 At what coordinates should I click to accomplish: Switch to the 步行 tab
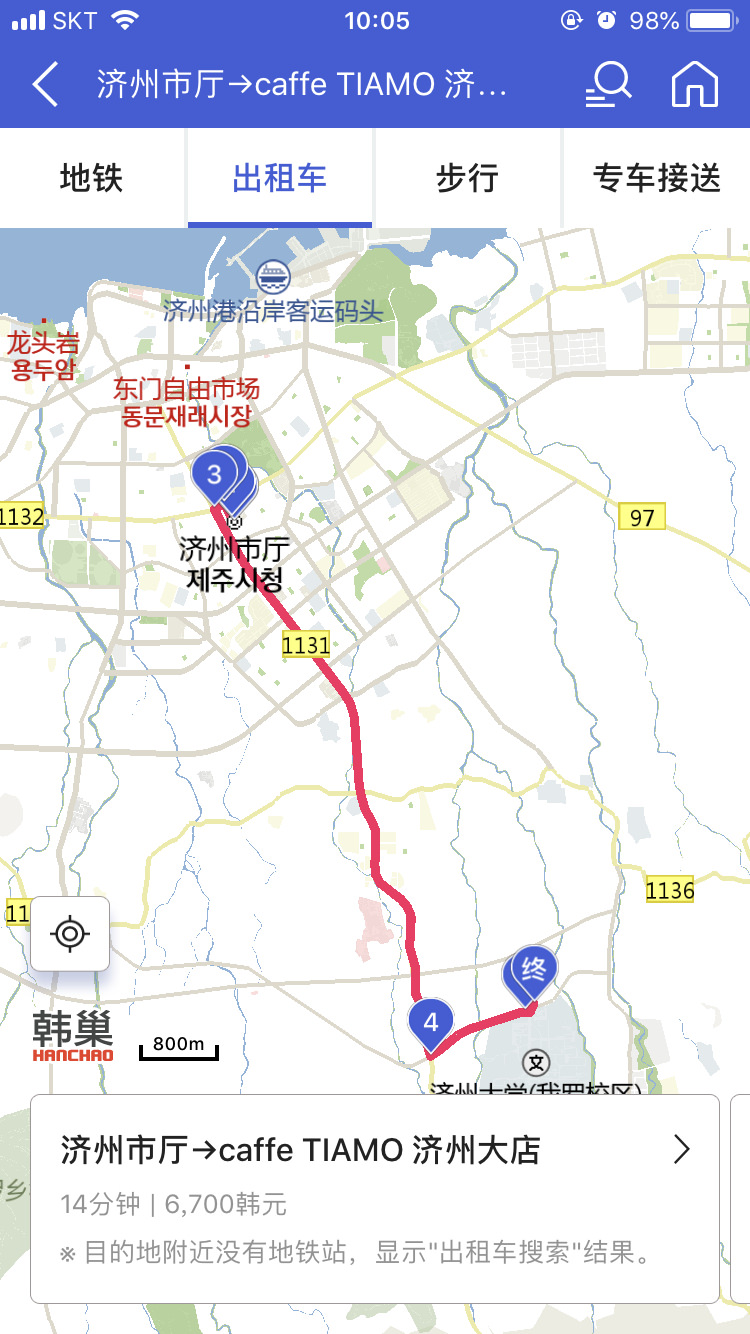point(467,179)
